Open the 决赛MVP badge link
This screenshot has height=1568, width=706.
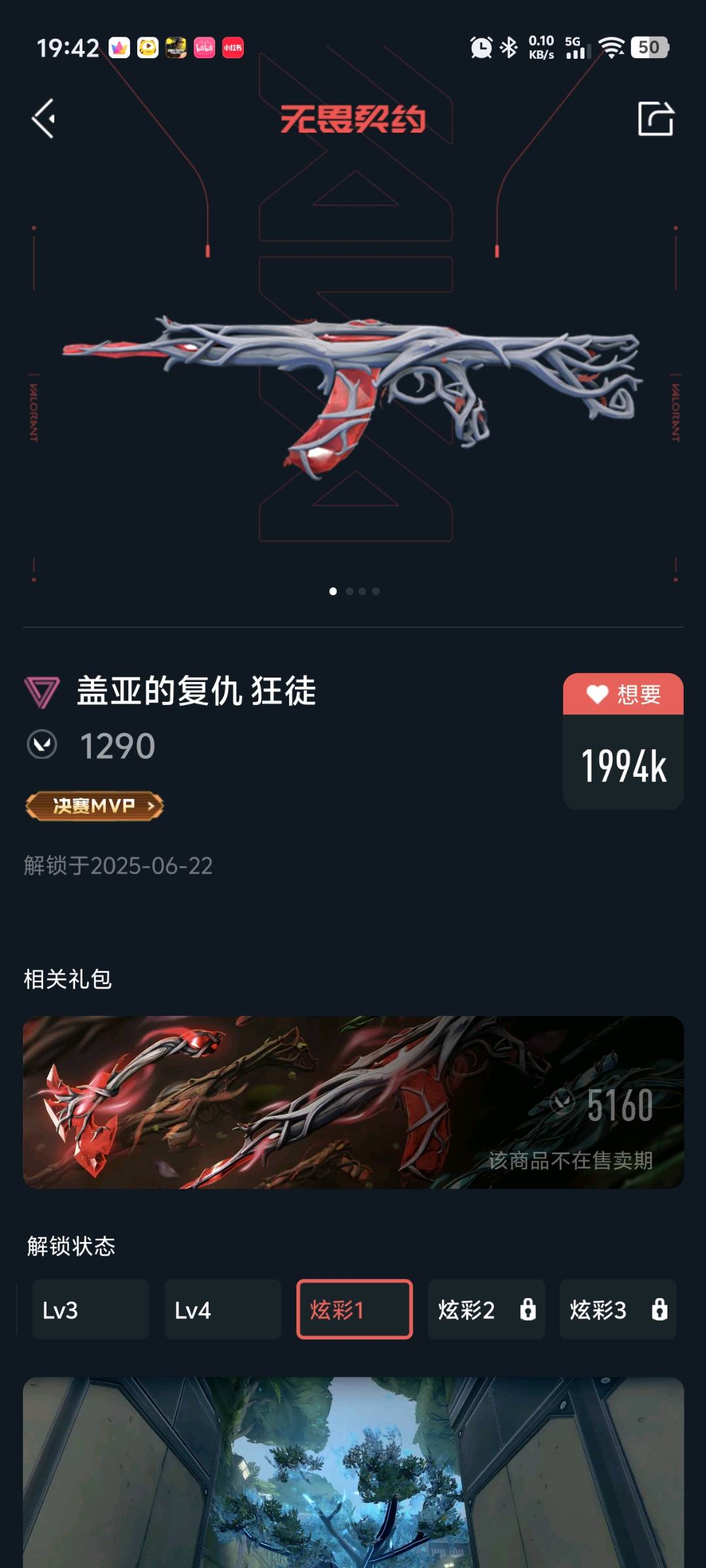(94, 806)
